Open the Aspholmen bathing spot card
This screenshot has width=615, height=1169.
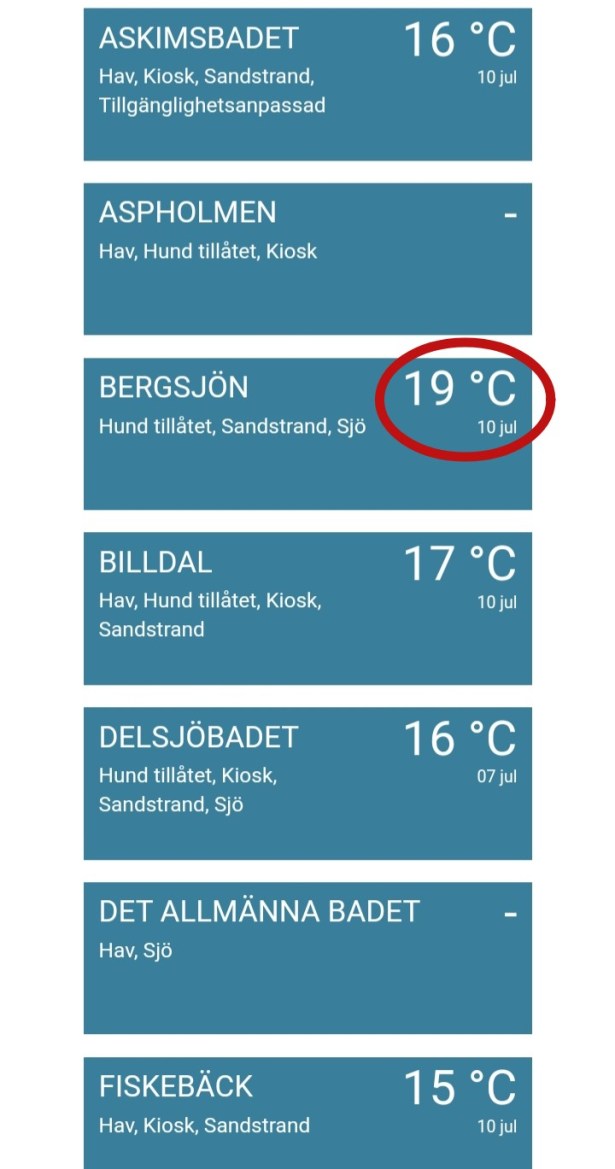click(x=307, y=258)
